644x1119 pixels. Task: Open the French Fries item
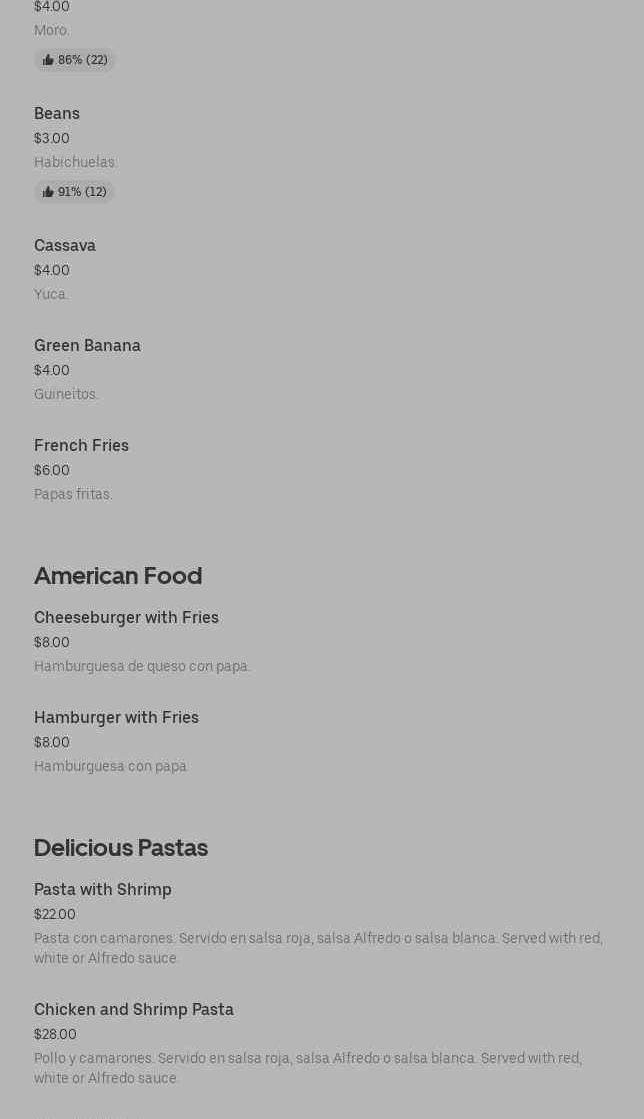(x=81, y=446)
